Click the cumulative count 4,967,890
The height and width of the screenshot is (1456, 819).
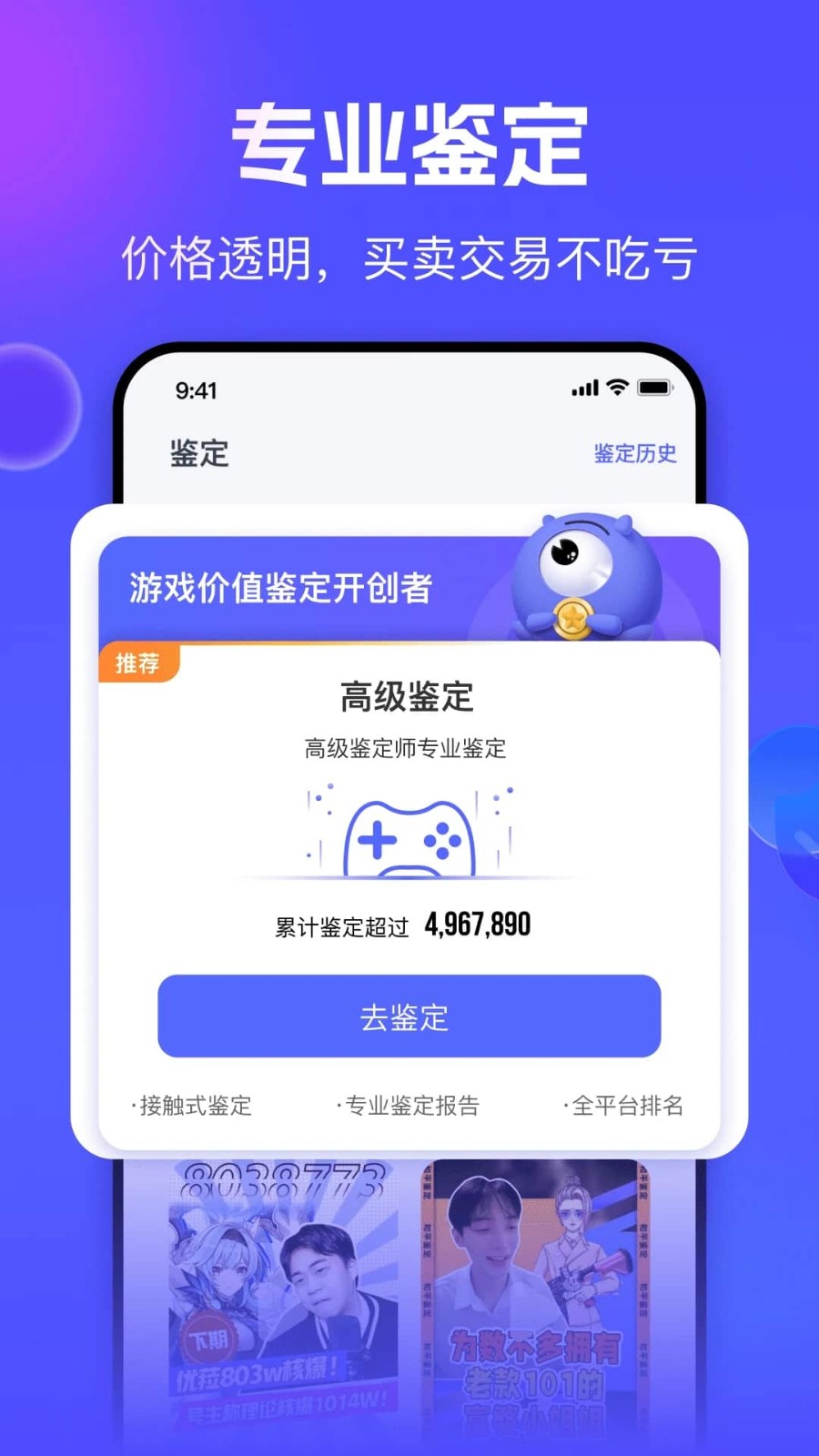[479, 925]
